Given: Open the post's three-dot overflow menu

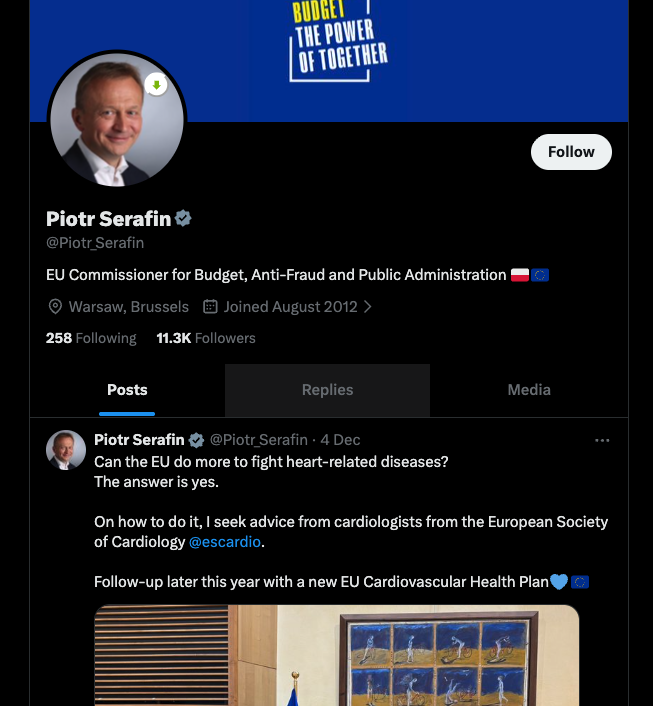Looking at the screenshot, I should pyautogui.click(x=602, y=440).
